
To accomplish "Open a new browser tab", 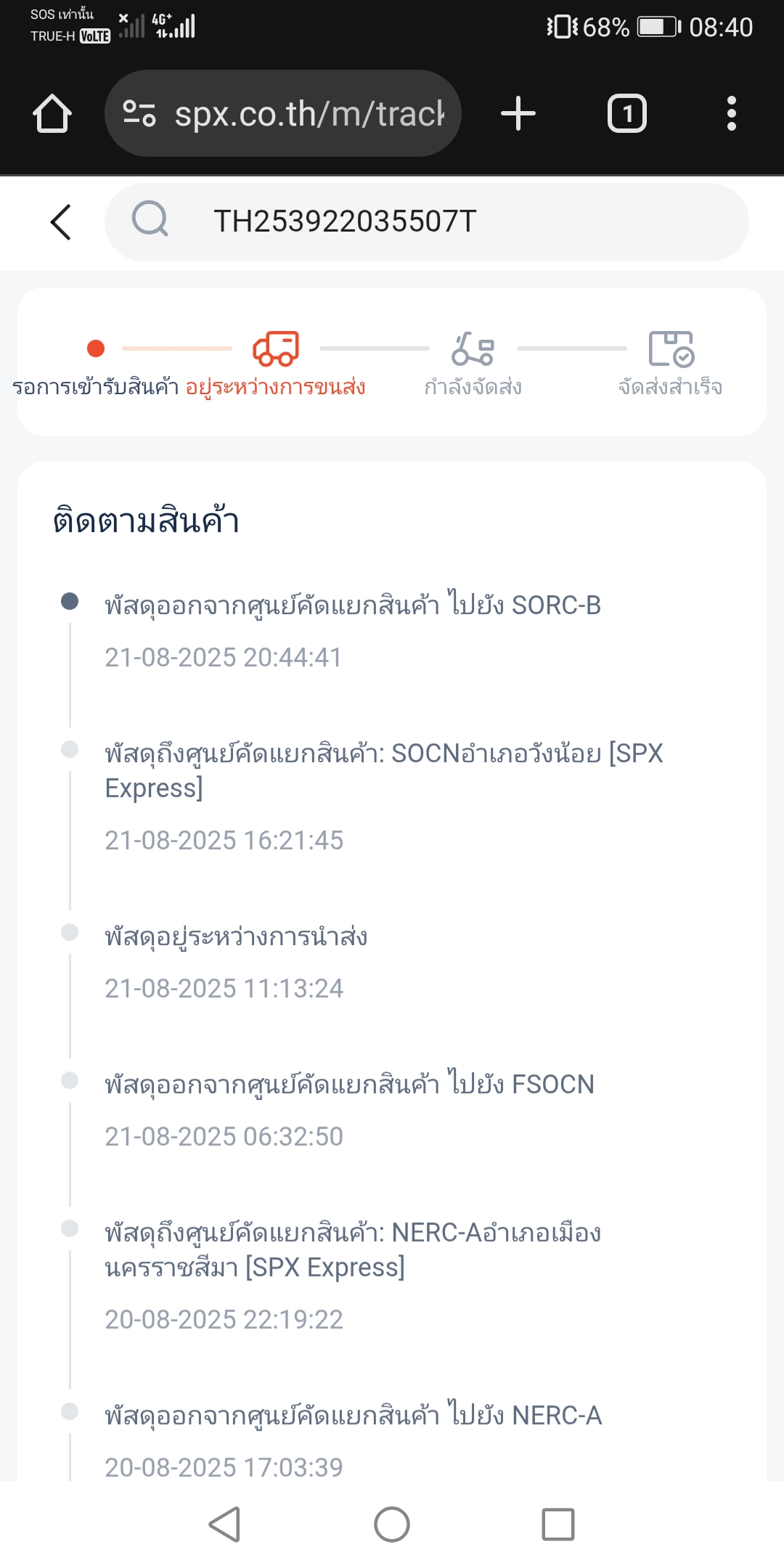I will 518,114.
